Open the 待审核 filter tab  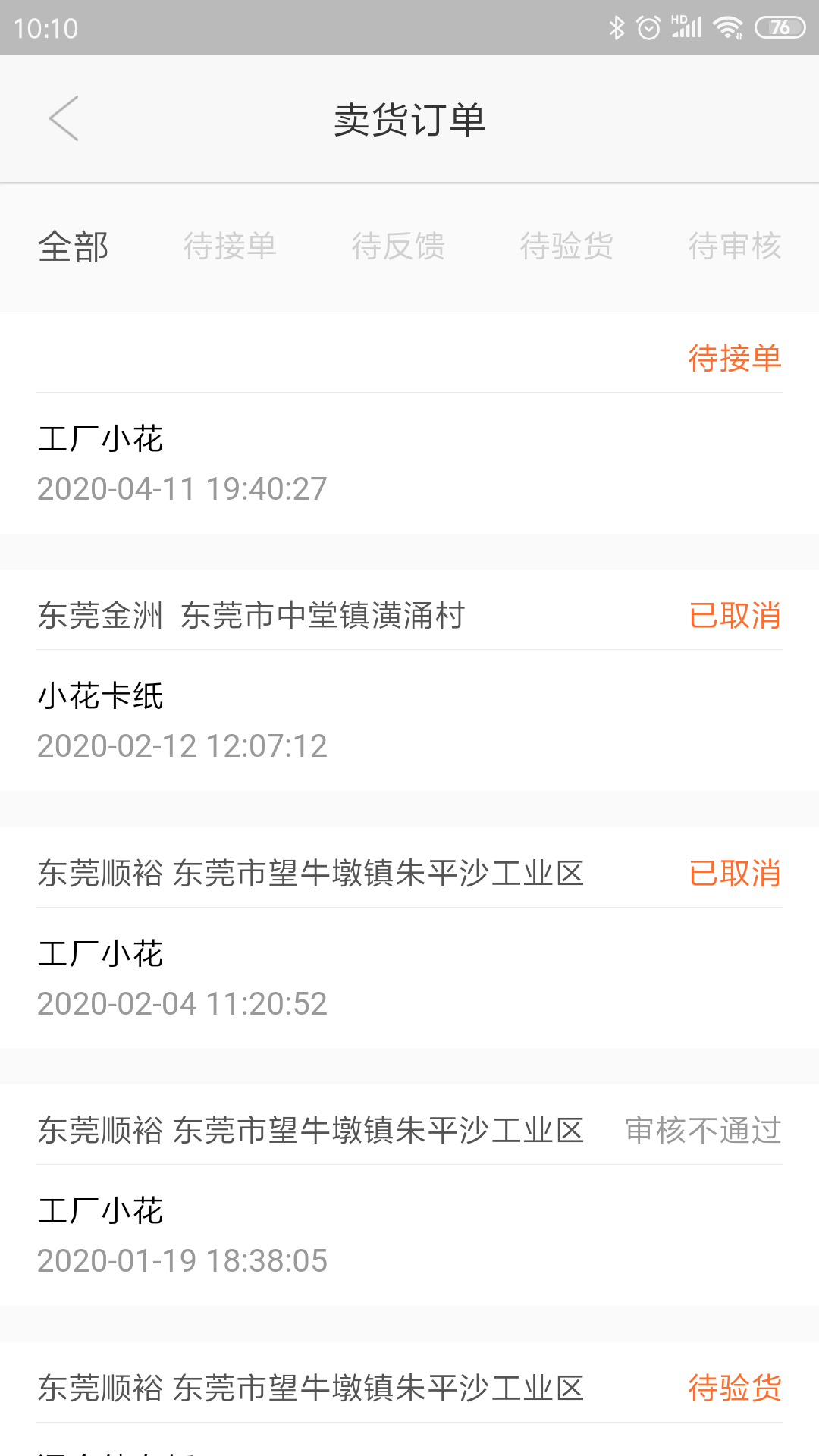point(734,246)
